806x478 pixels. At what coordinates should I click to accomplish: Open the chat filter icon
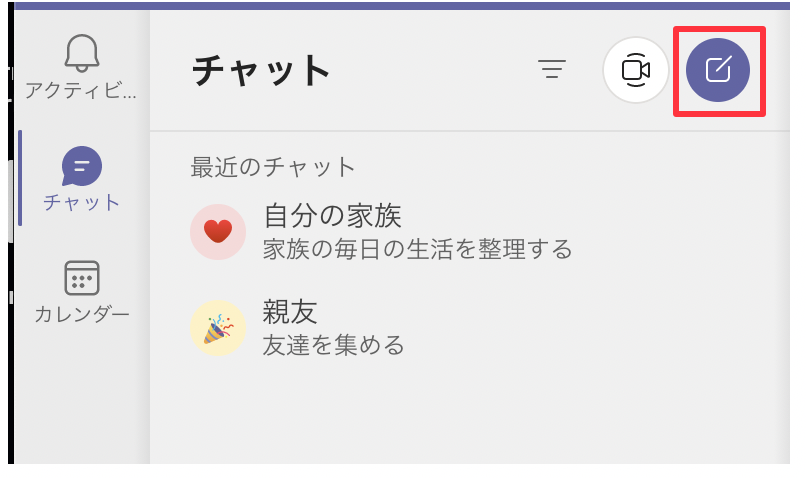click(x=552, y=69)
